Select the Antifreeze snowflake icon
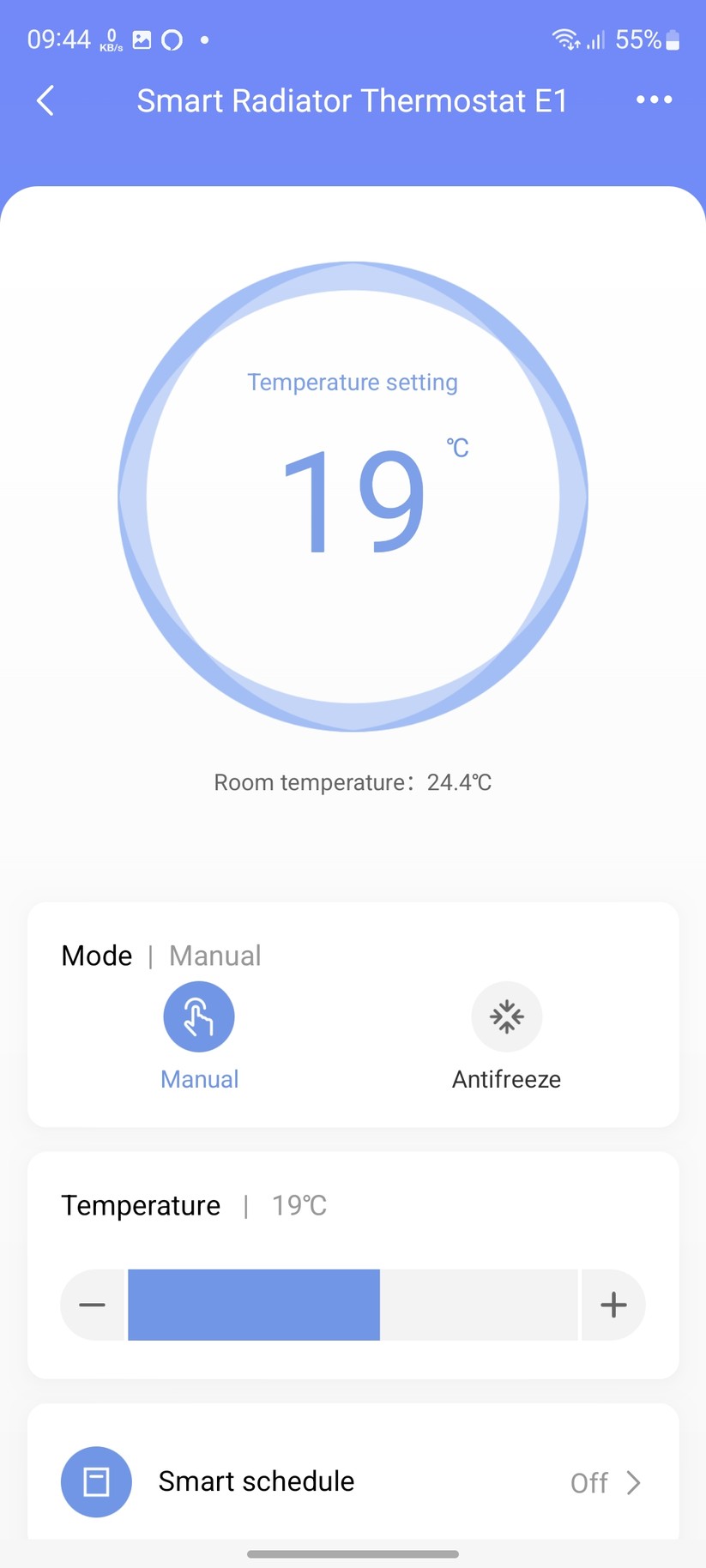 506,1016
